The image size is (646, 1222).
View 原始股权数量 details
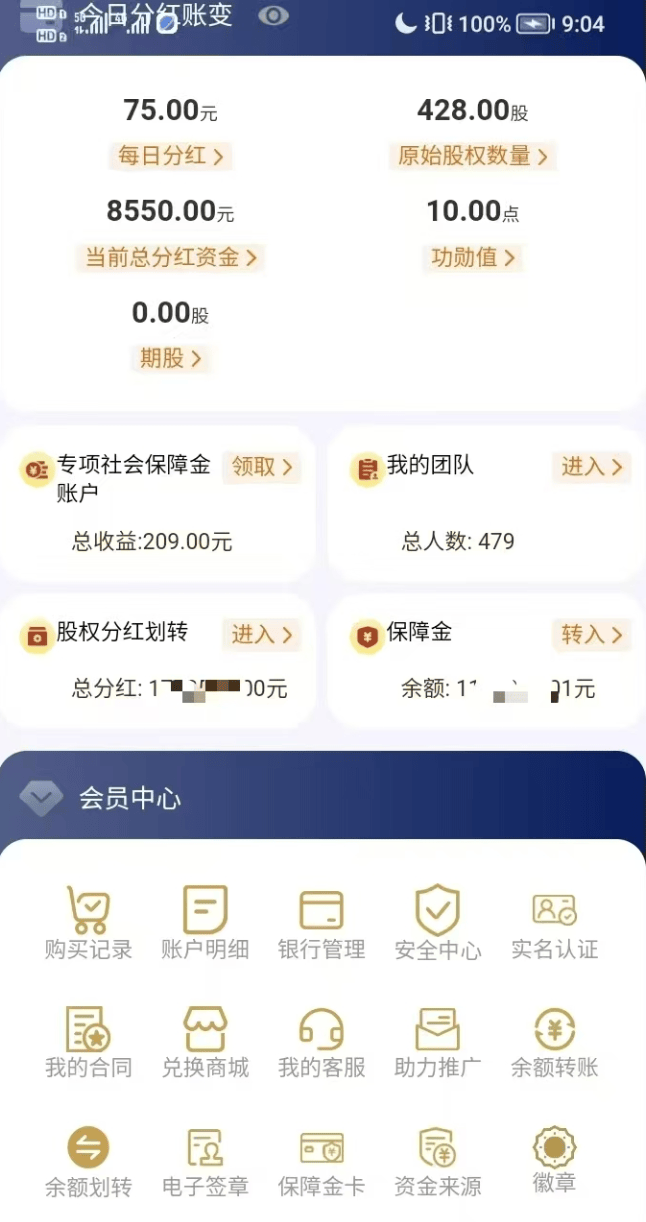(472, 156)
